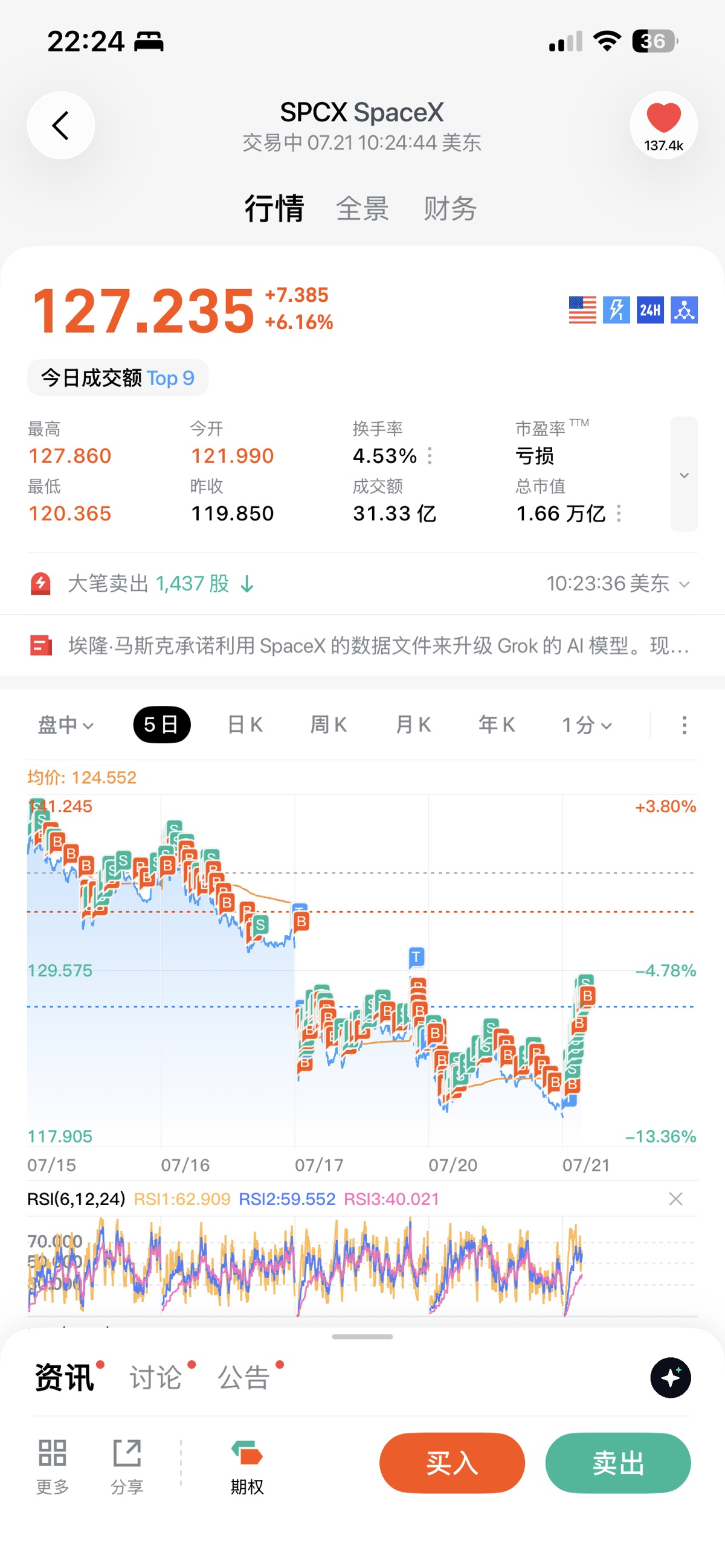
Task: Tap the heart favorite button showing 137.4k
Action: click(663, 126)
